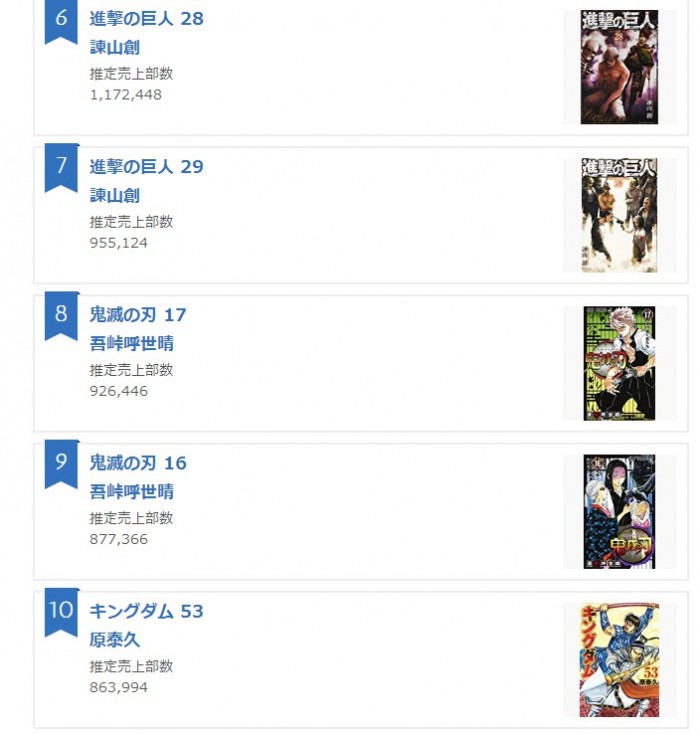Tap author 諫山創 under 進撃の巨人 29
This screenshot has width=700, height=734.
pos(114,195)
